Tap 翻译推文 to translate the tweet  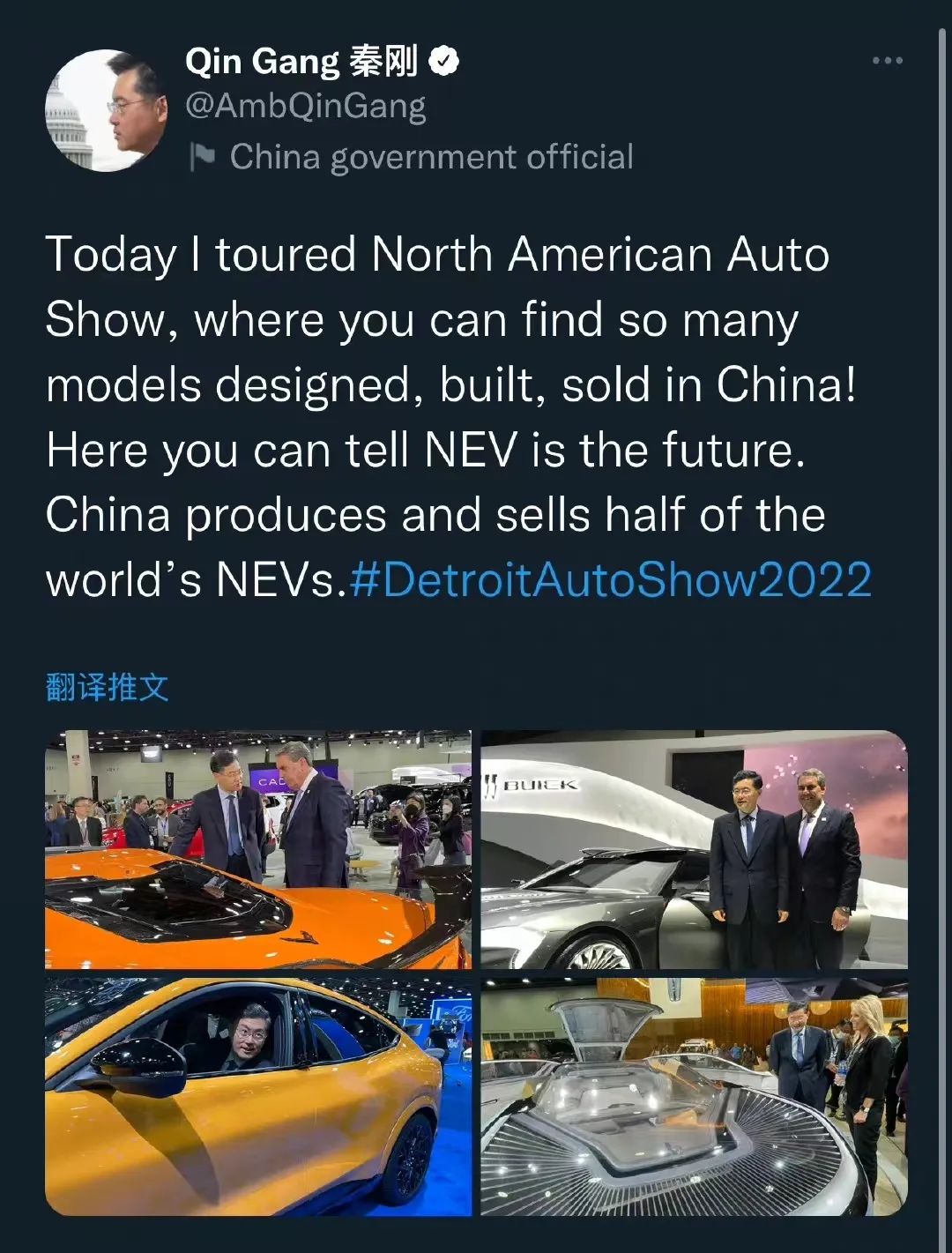107,687
